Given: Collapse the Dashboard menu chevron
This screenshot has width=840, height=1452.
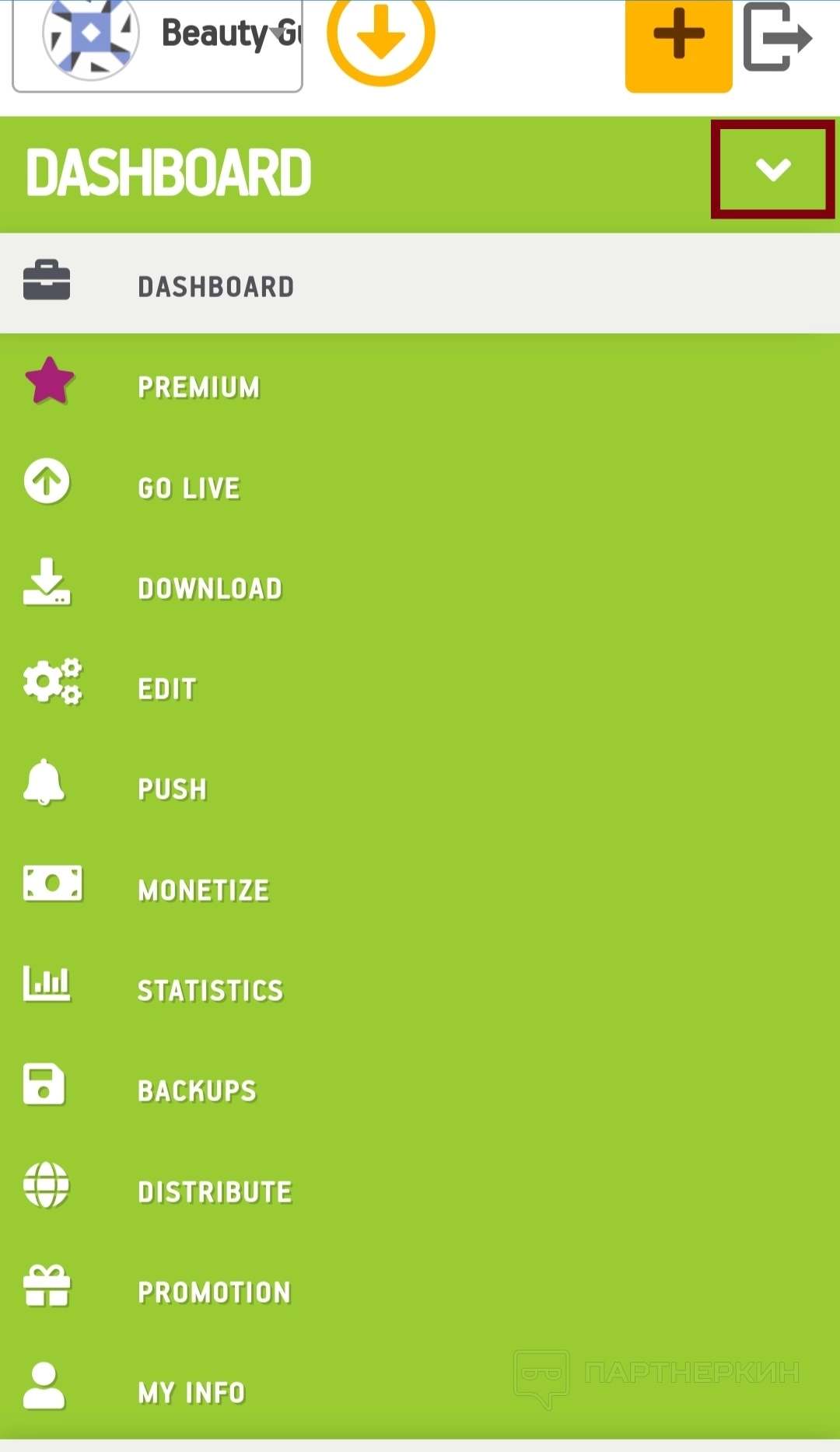Looking at the screenshot, I should [772, 169].
